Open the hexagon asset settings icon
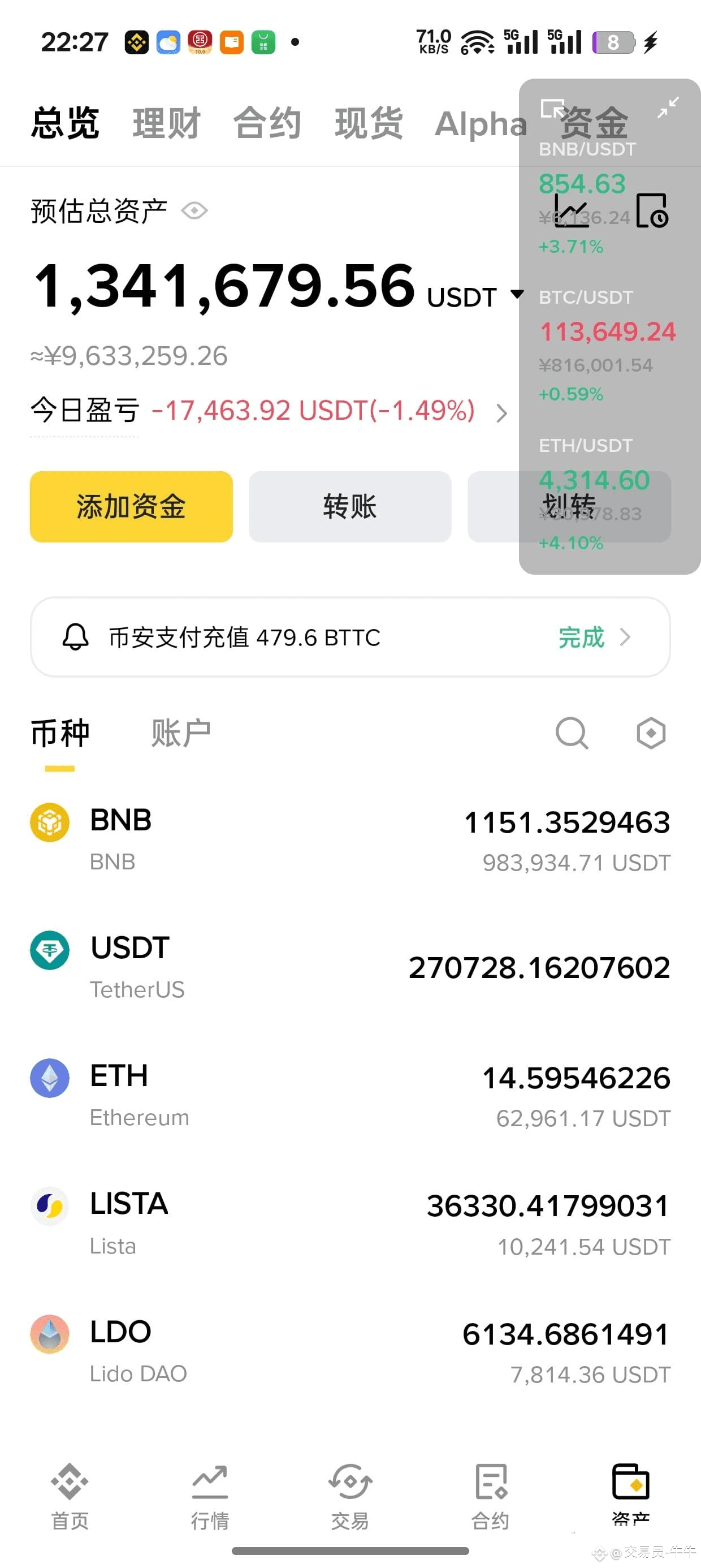701x1568 pixels. (651, 733)
